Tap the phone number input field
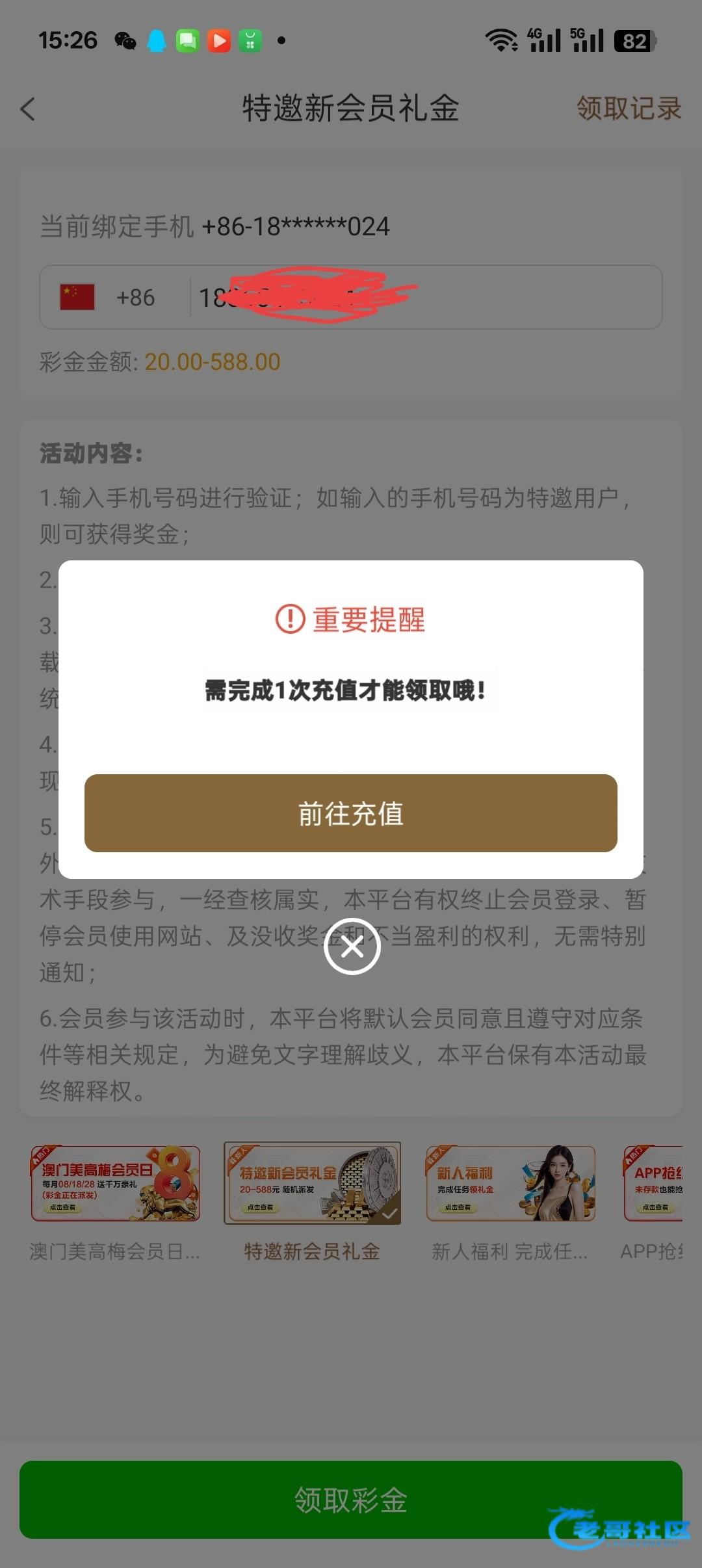Viewport: 702px width, 1568px height. click(x=422, y=297)
